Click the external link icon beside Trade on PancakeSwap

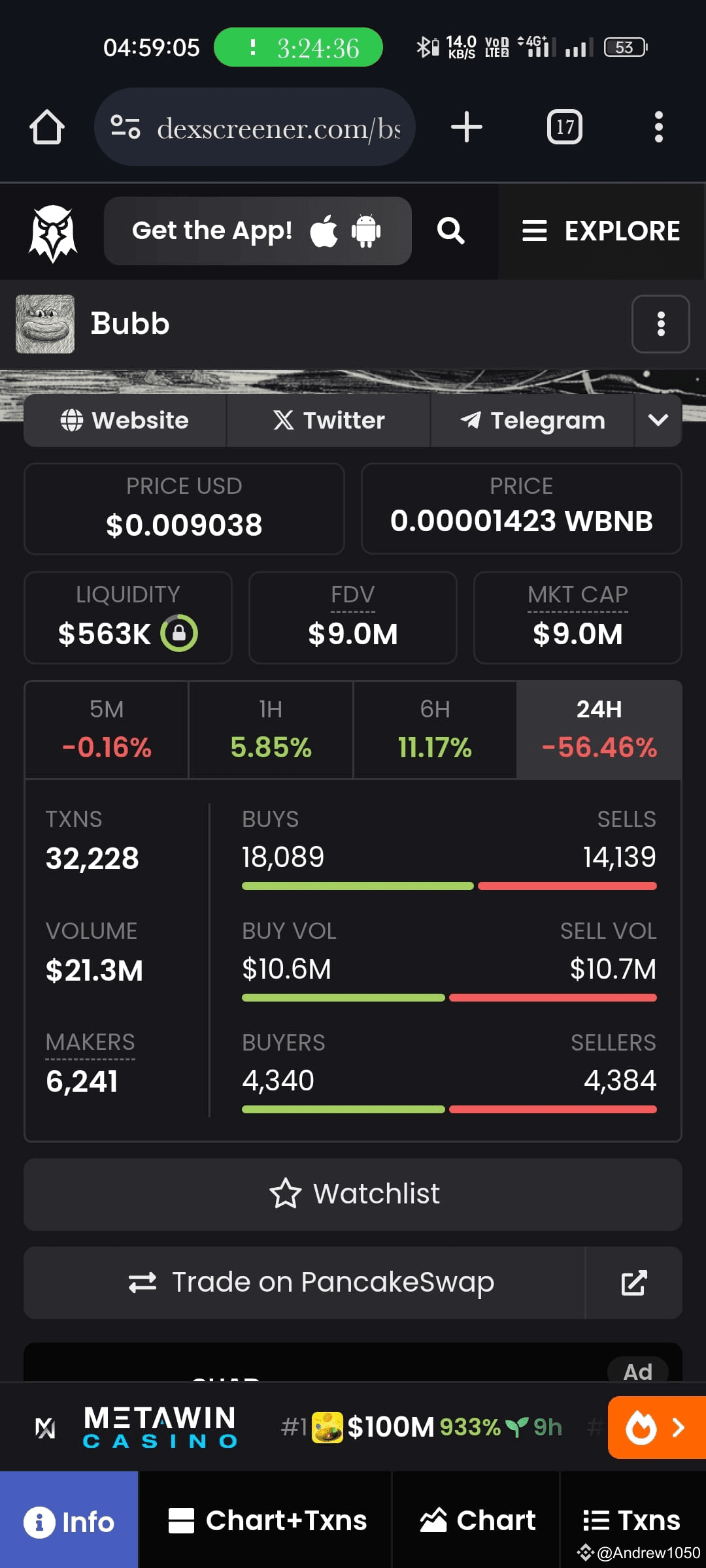click(632, 1282)
